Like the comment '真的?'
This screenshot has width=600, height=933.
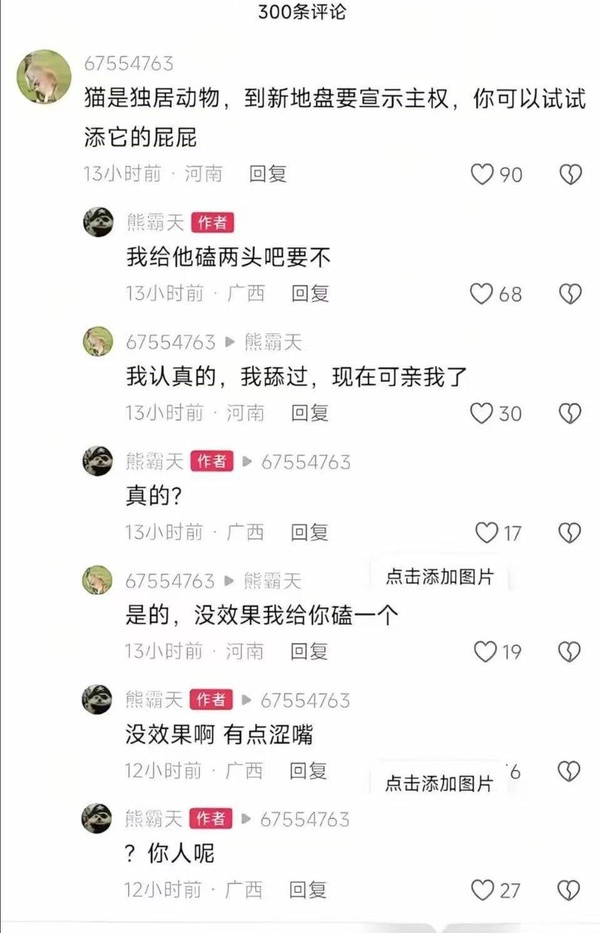[x=487, y=532]
